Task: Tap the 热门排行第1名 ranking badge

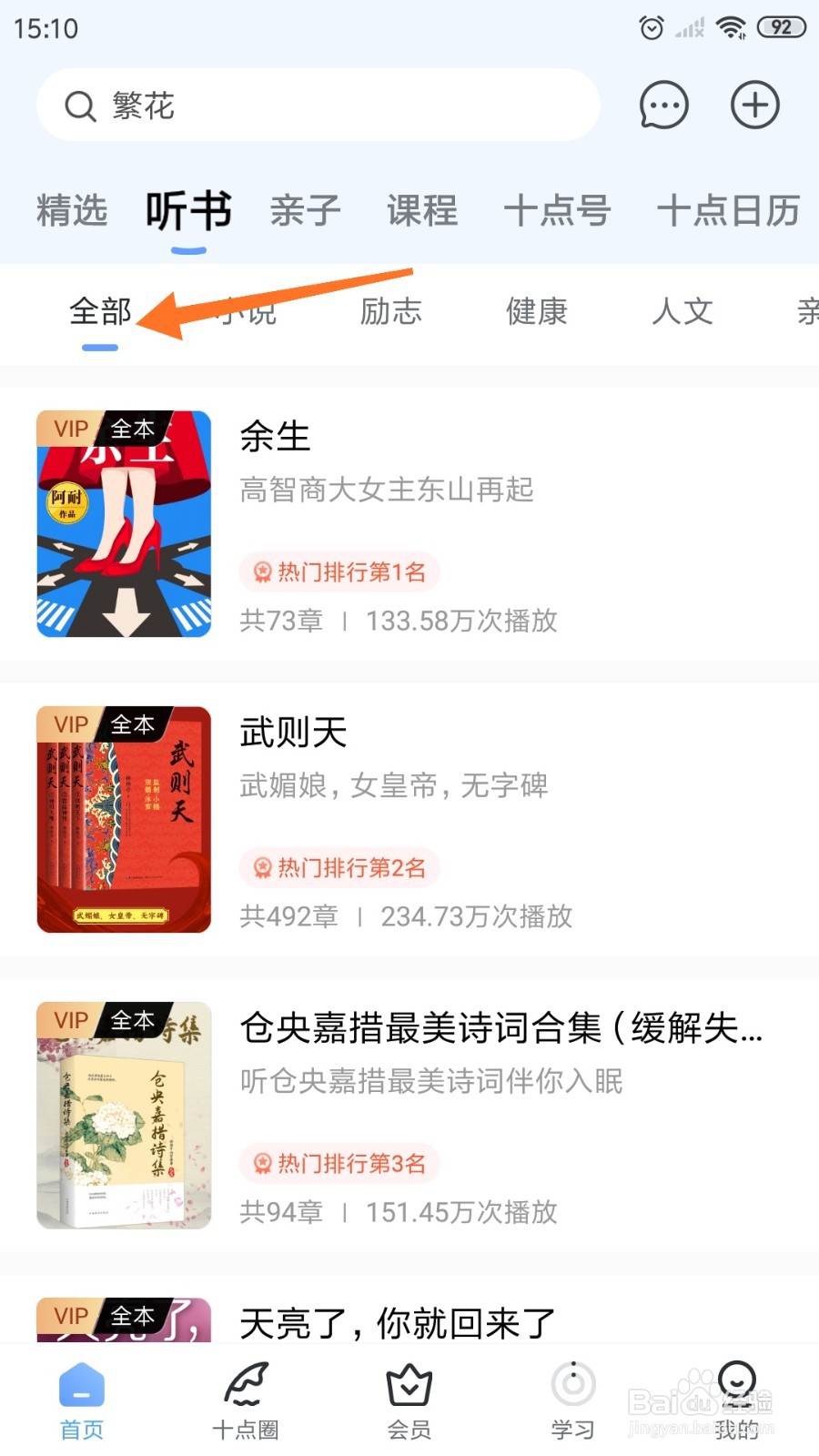Action: point(339,571)
